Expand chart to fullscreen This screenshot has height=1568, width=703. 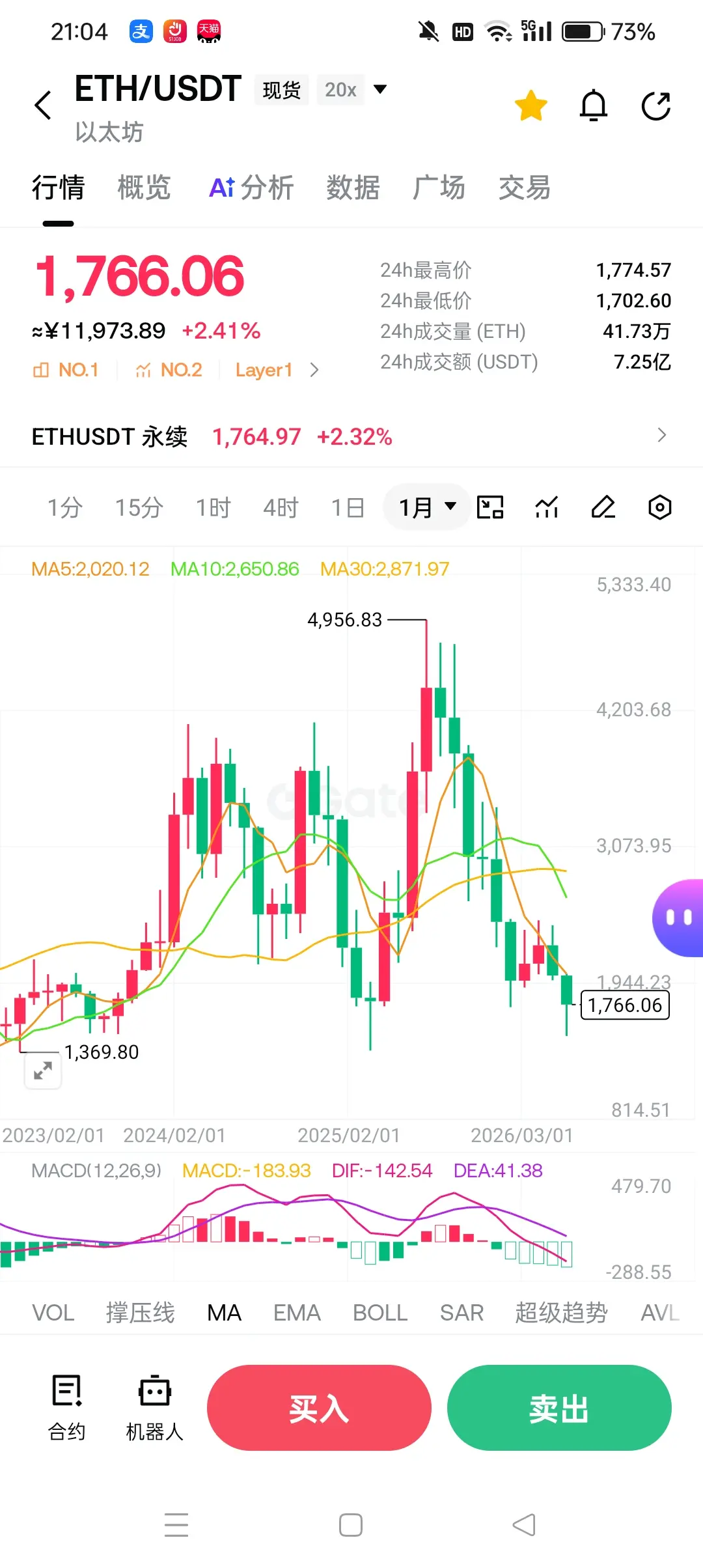tap(43, 1070)
